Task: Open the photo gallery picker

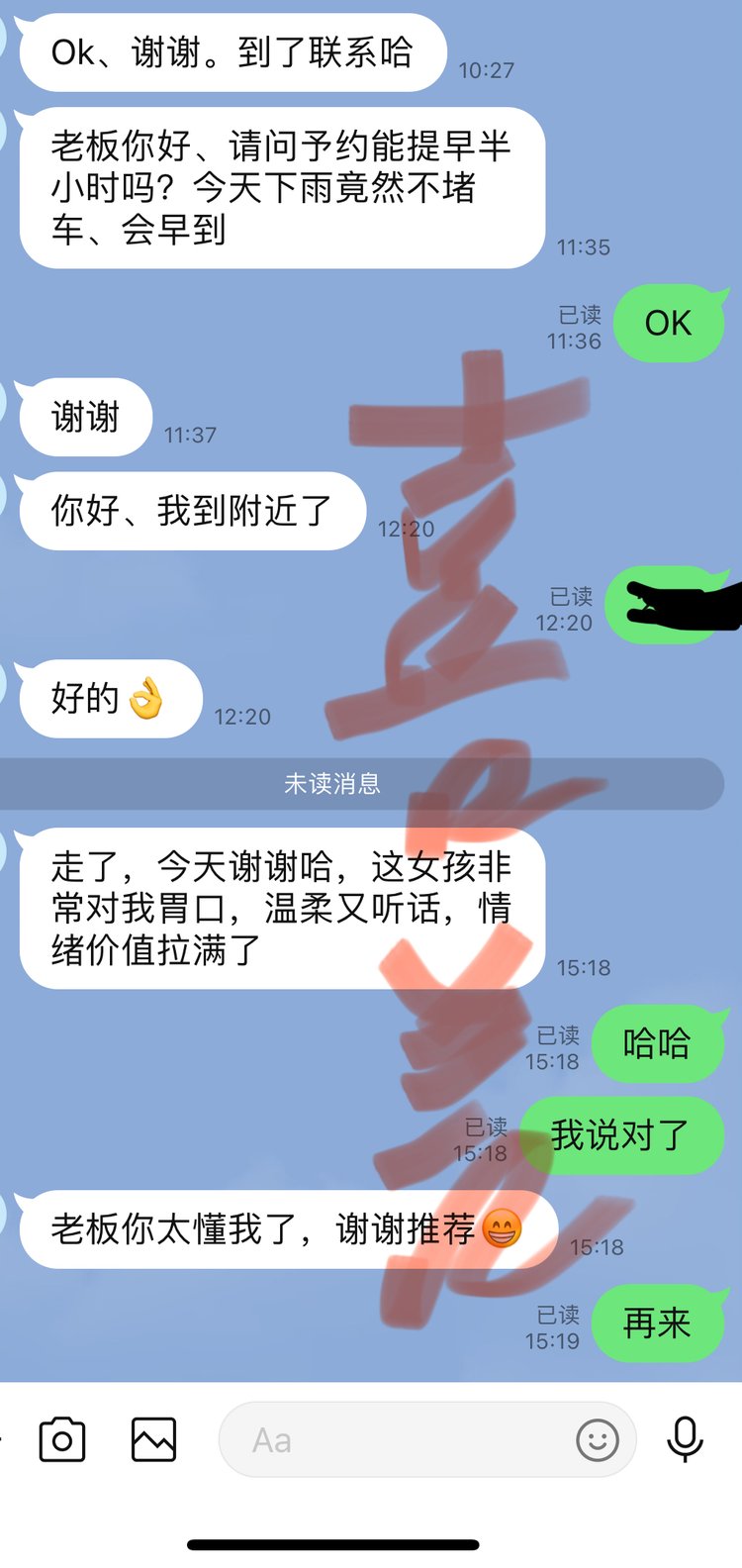Action: click(154, 1439)
